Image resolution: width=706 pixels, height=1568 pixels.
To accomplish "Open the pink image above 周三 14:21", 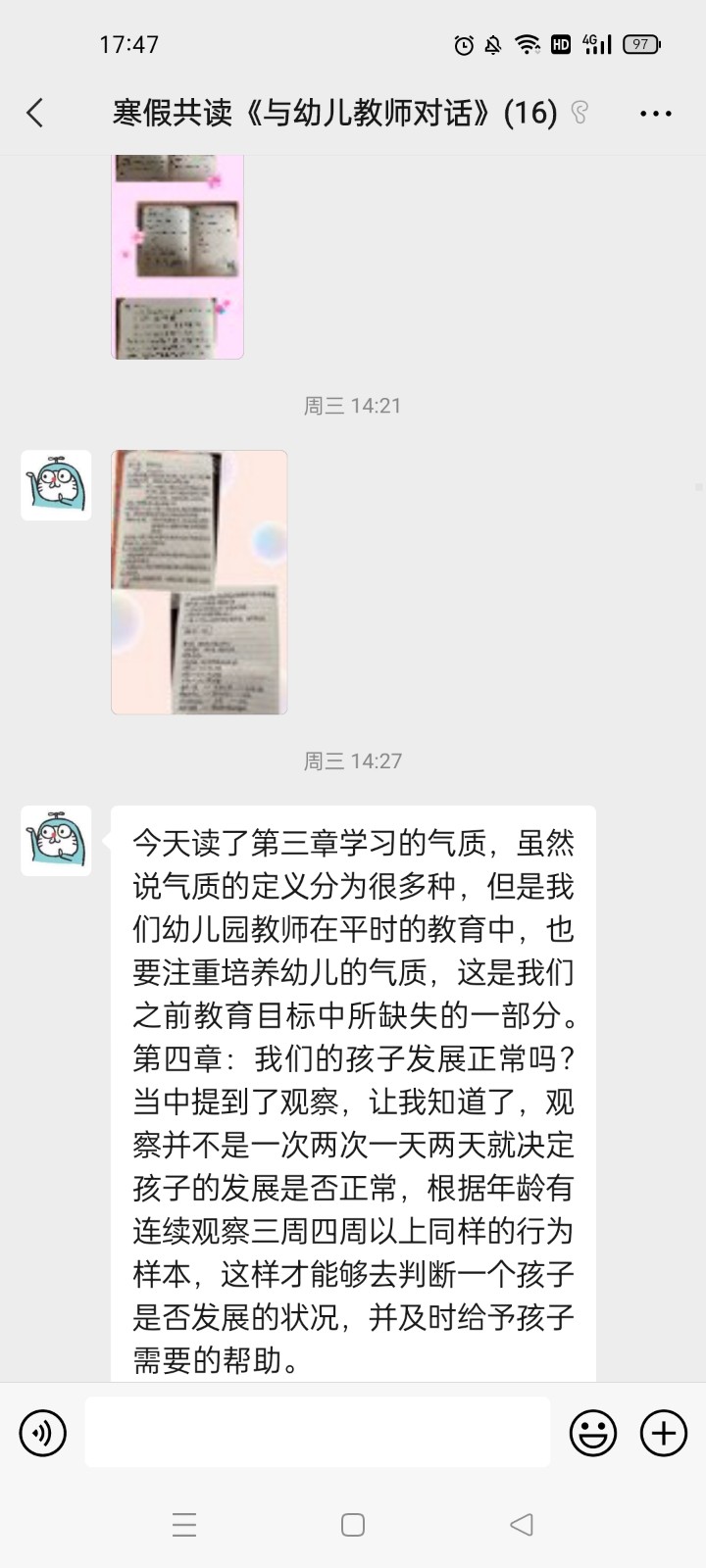I will [177, 257].
